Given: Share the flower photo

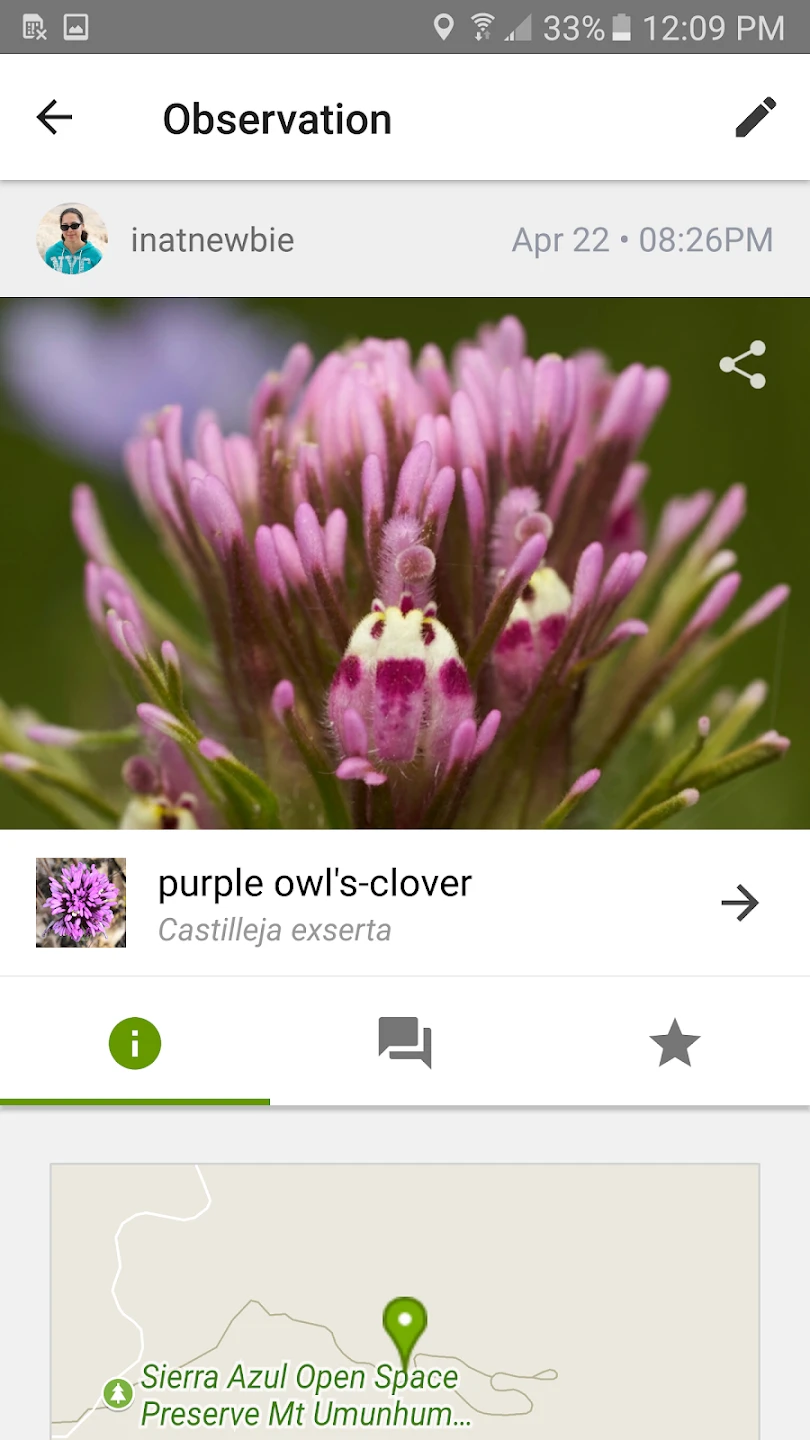Looking at the screenshot, I should click(743, 365).
